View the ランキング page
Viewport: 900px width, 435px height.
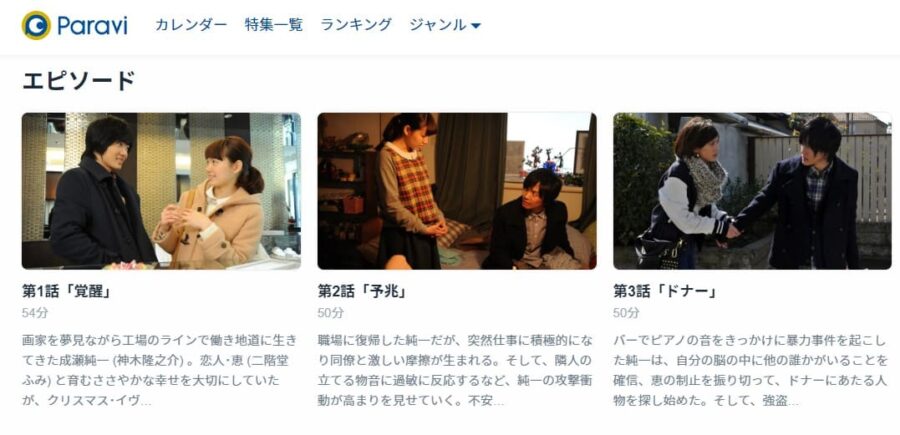click(x=356, y=25)
